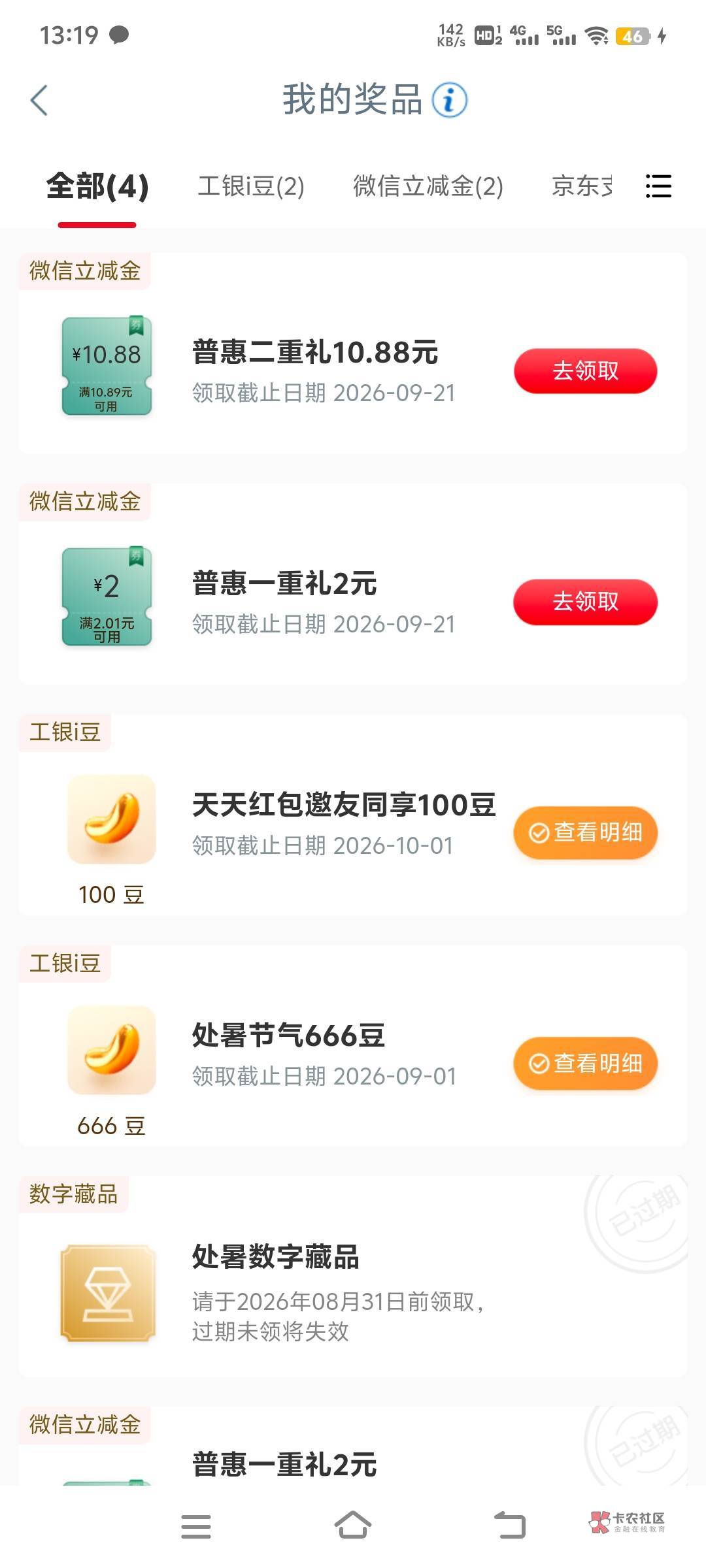Image resolution: width=706 pixels, height=1568 pixels.
Task: Tap 查看明细 for 天天红包邀友同享100豆
Action: 585,832
